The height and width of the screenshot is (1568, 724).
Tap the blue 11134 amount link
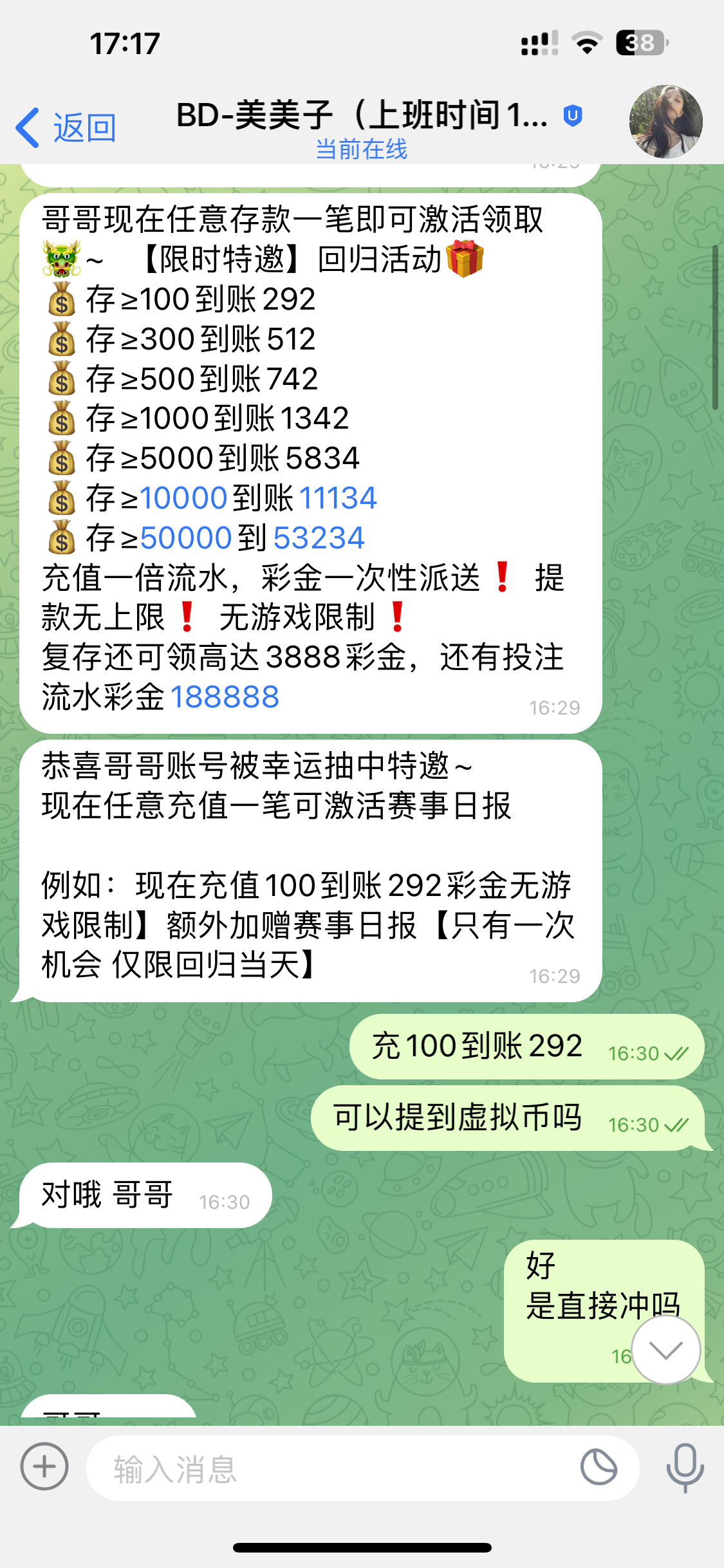[x=340, y=497]
